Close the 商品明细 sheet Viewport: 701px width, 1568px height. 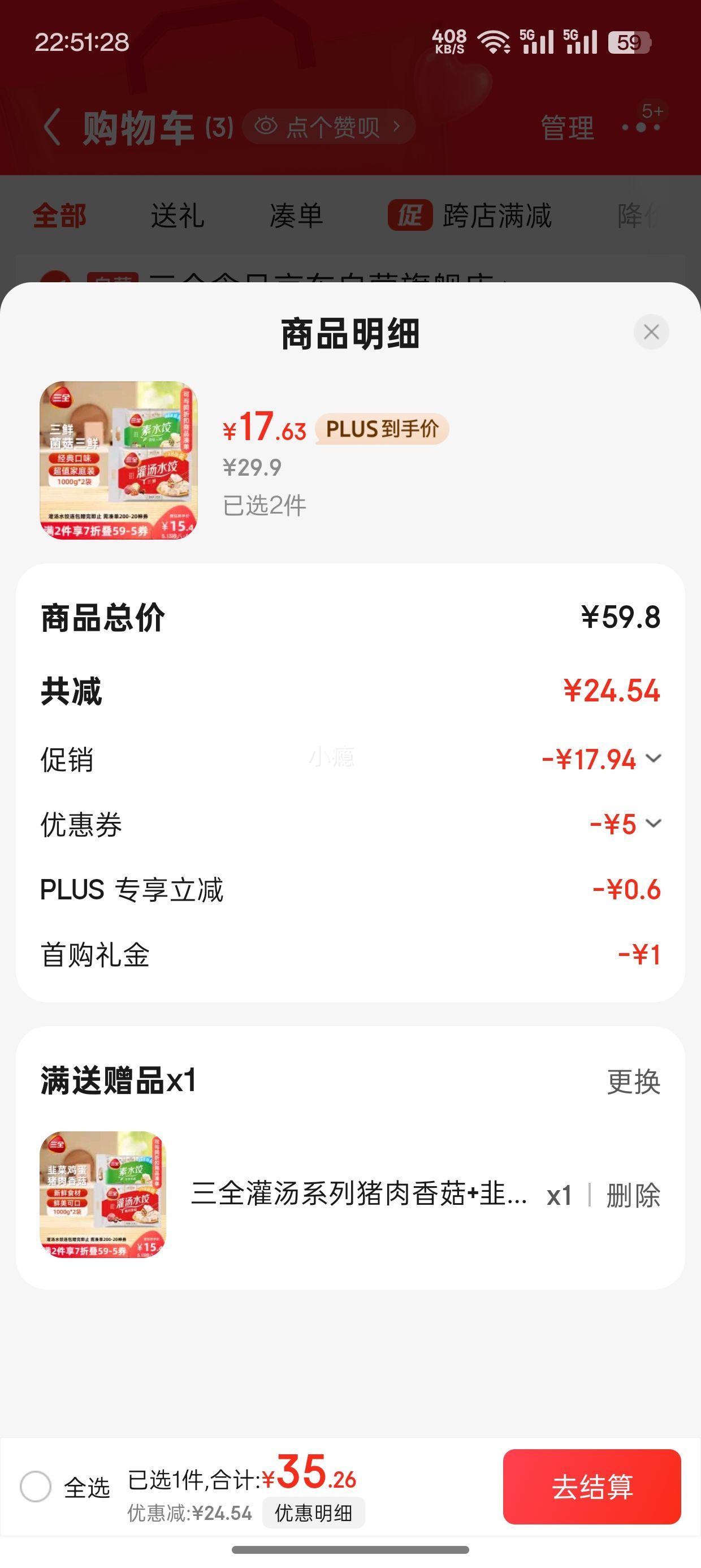[651, 331]
